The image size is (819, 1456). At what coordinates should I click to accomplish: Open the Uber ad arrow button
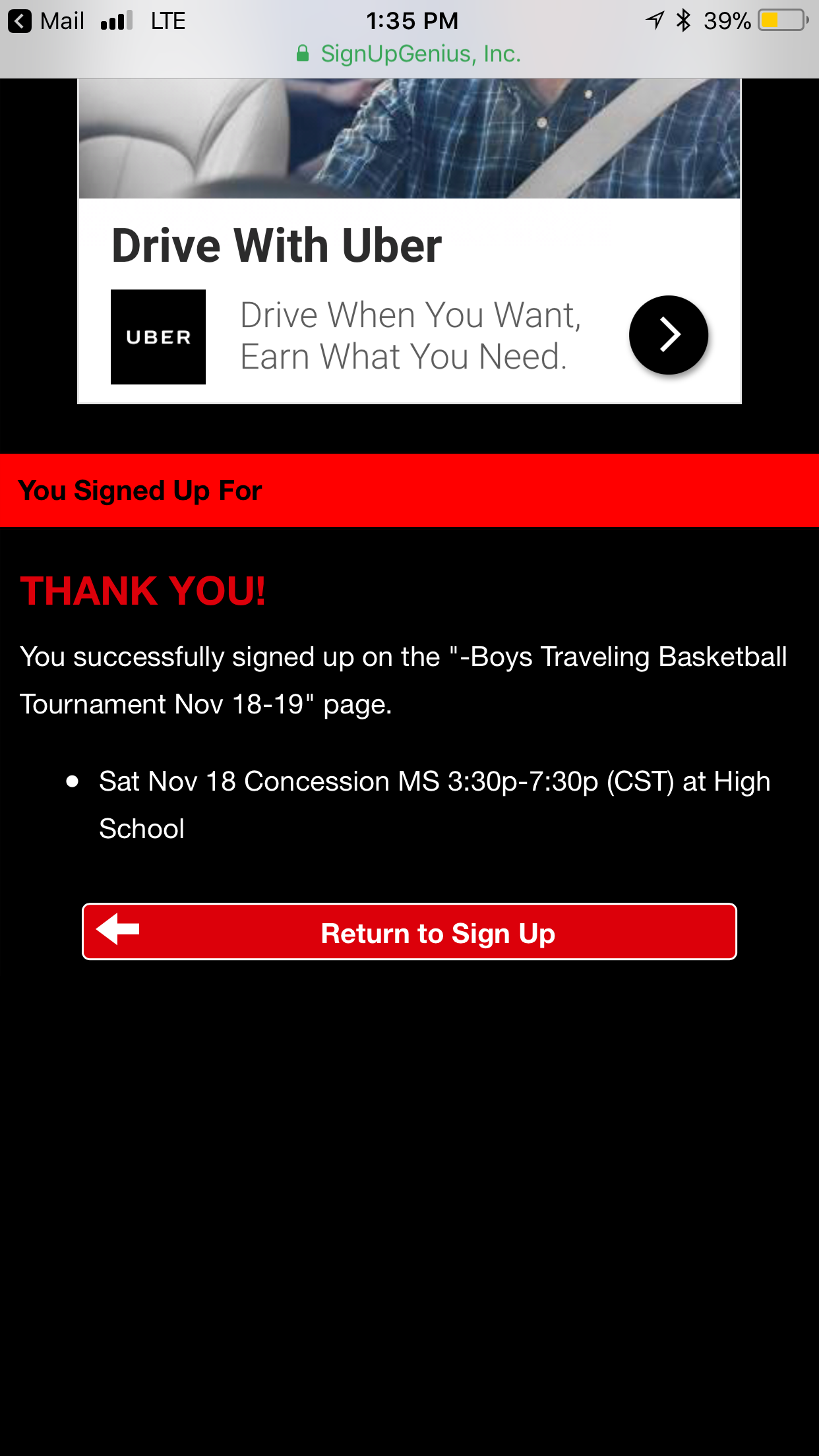click(668, 335)
